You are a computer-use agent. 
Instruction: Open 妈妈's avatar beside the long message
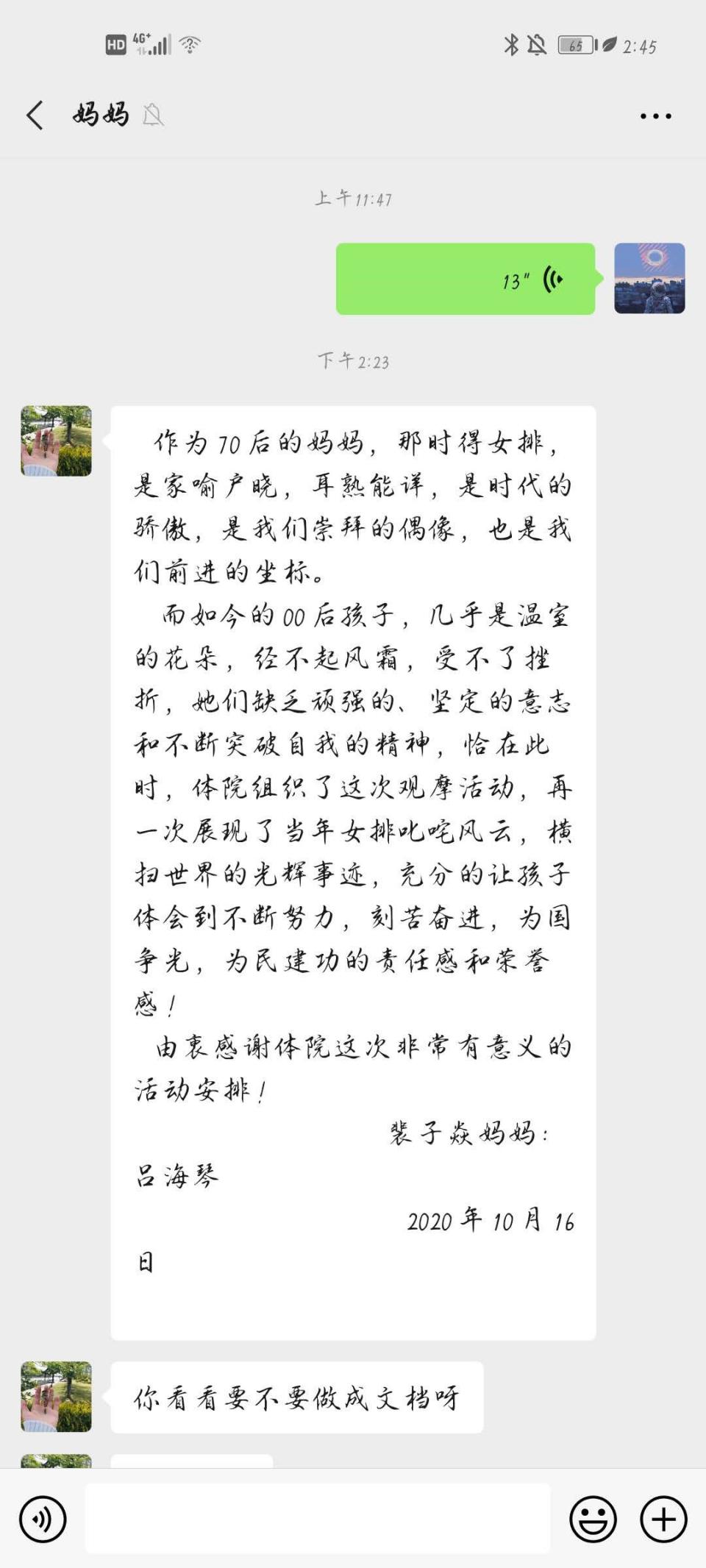click(56, 441)
